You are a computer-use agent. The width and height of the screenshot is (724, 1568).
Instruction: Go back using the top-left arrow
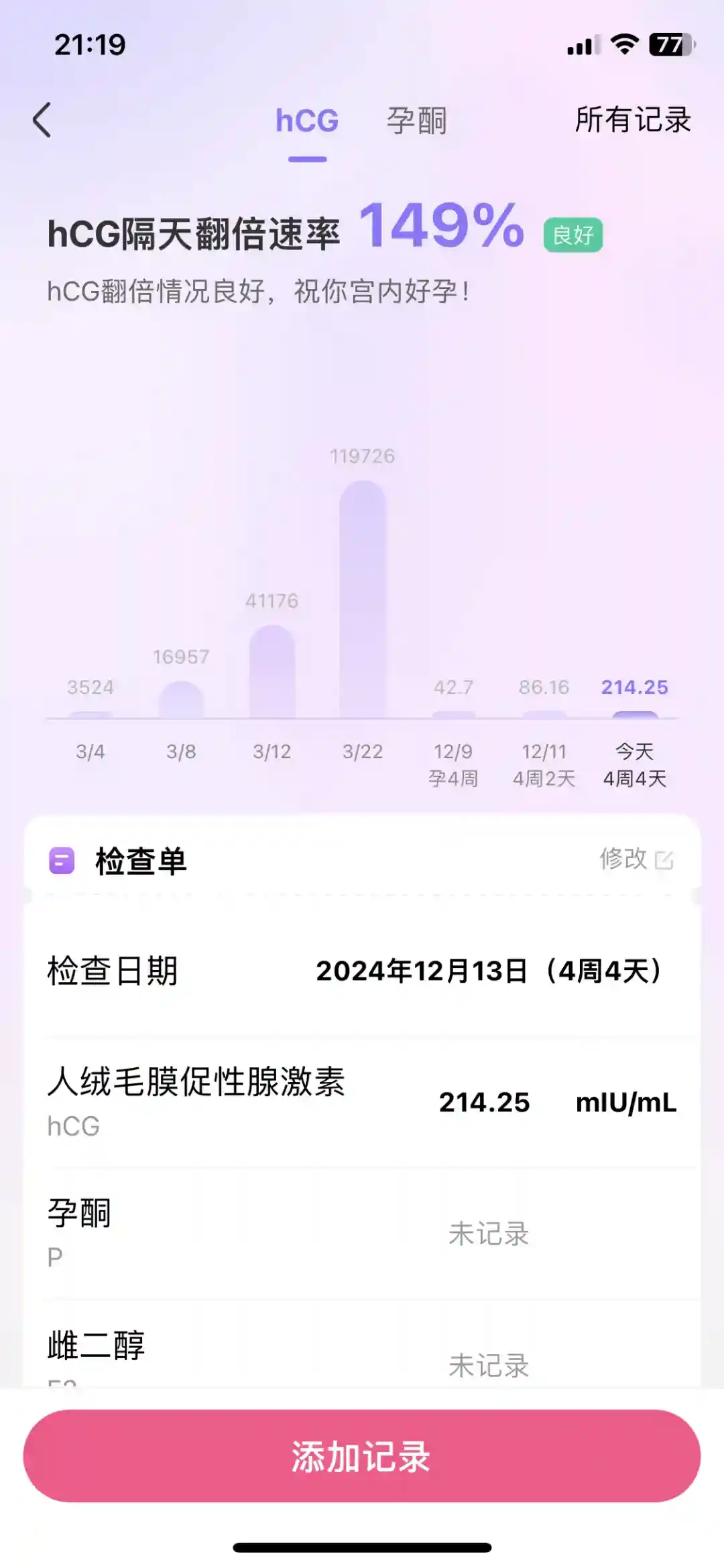point(42,121)
